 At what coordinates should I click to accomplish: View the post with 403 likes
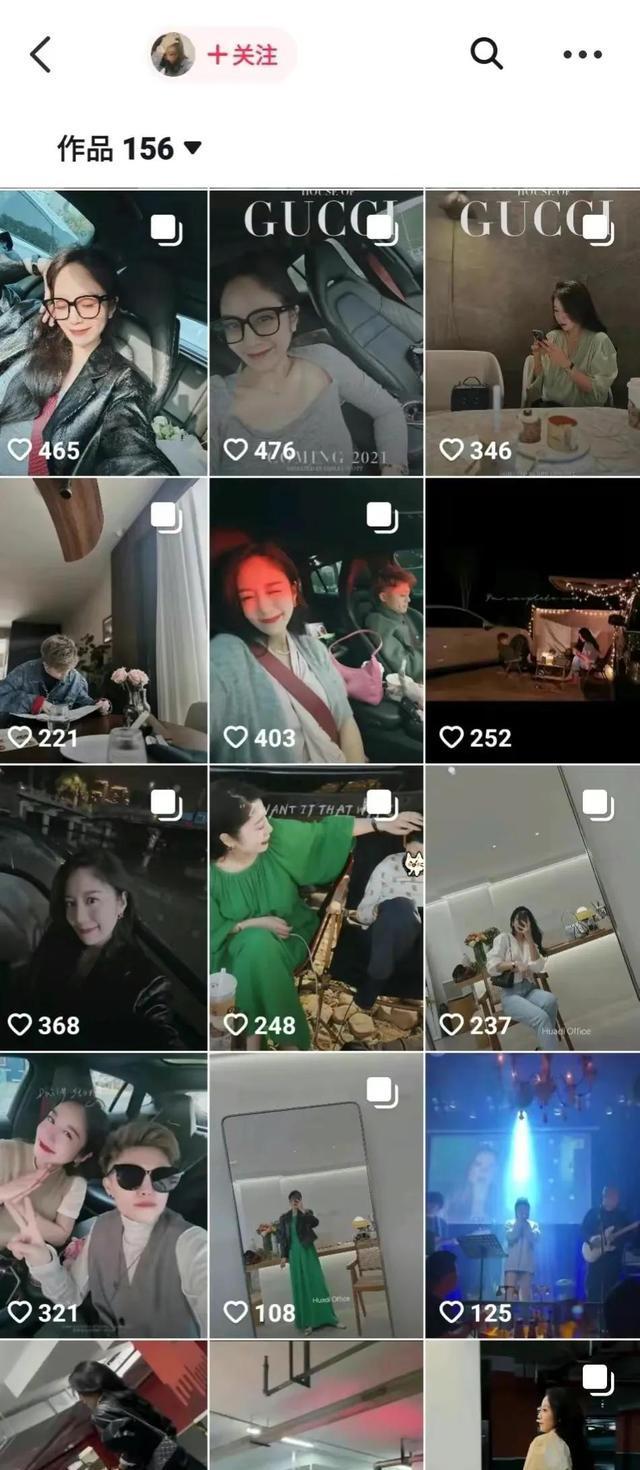click(316, 620)
